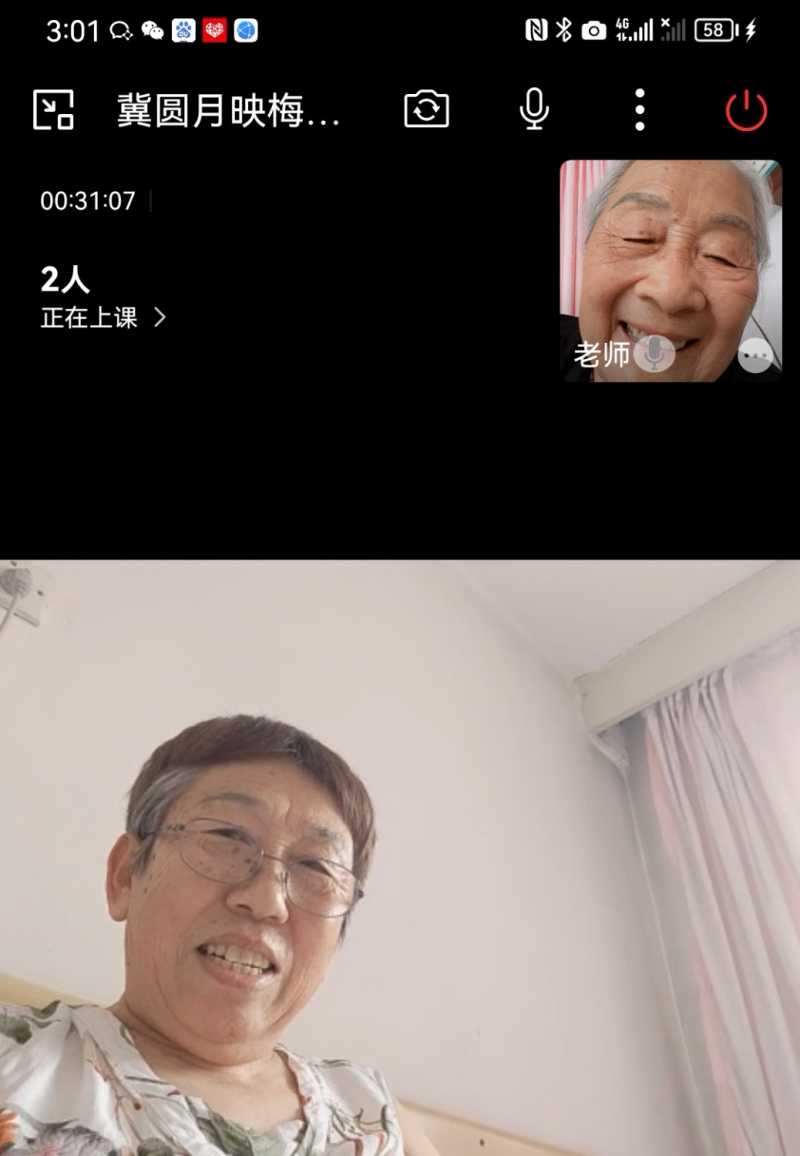Tap the WeChat notification icon in status bar
The image size is (800, 1156).
(152, 30)
